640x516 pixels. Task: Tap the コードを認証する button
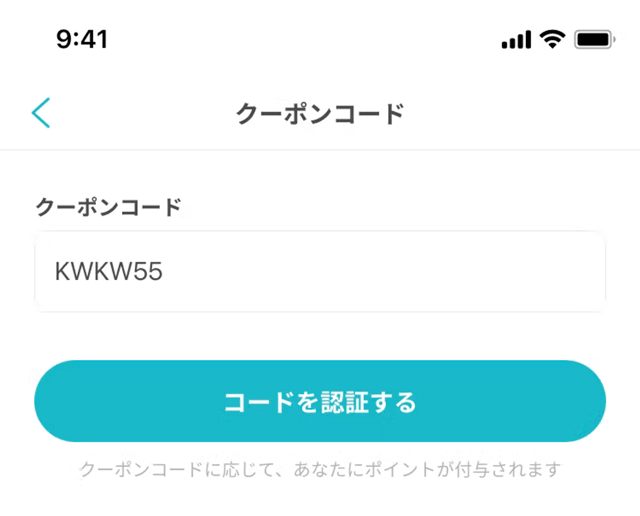pyautogui.click(x=320, y=401)
